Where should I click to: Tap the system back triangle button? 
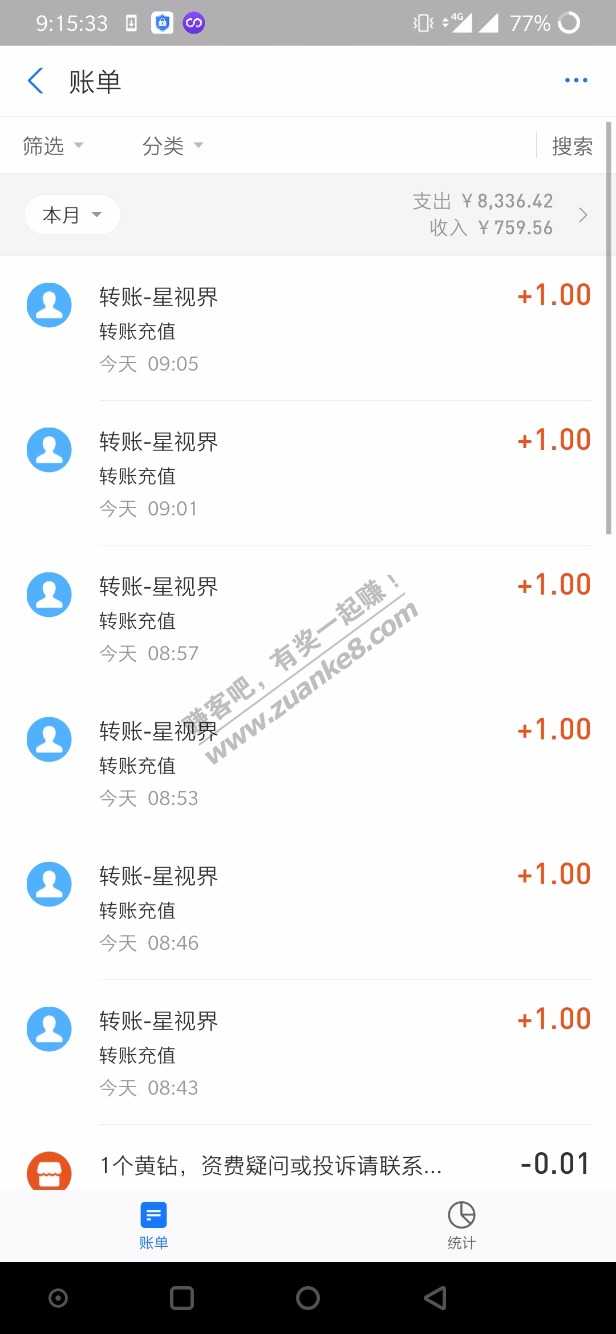click(x=435, y=1298)
